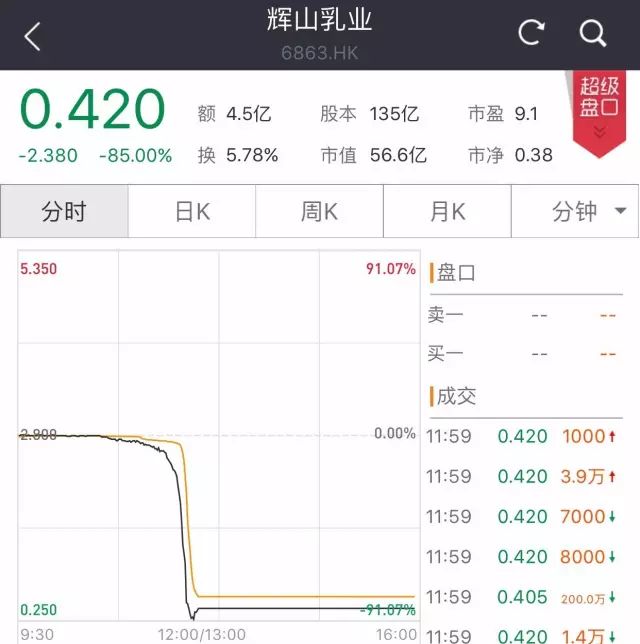
Task: Open the search magnifier icon
Action: pos(593,34)
